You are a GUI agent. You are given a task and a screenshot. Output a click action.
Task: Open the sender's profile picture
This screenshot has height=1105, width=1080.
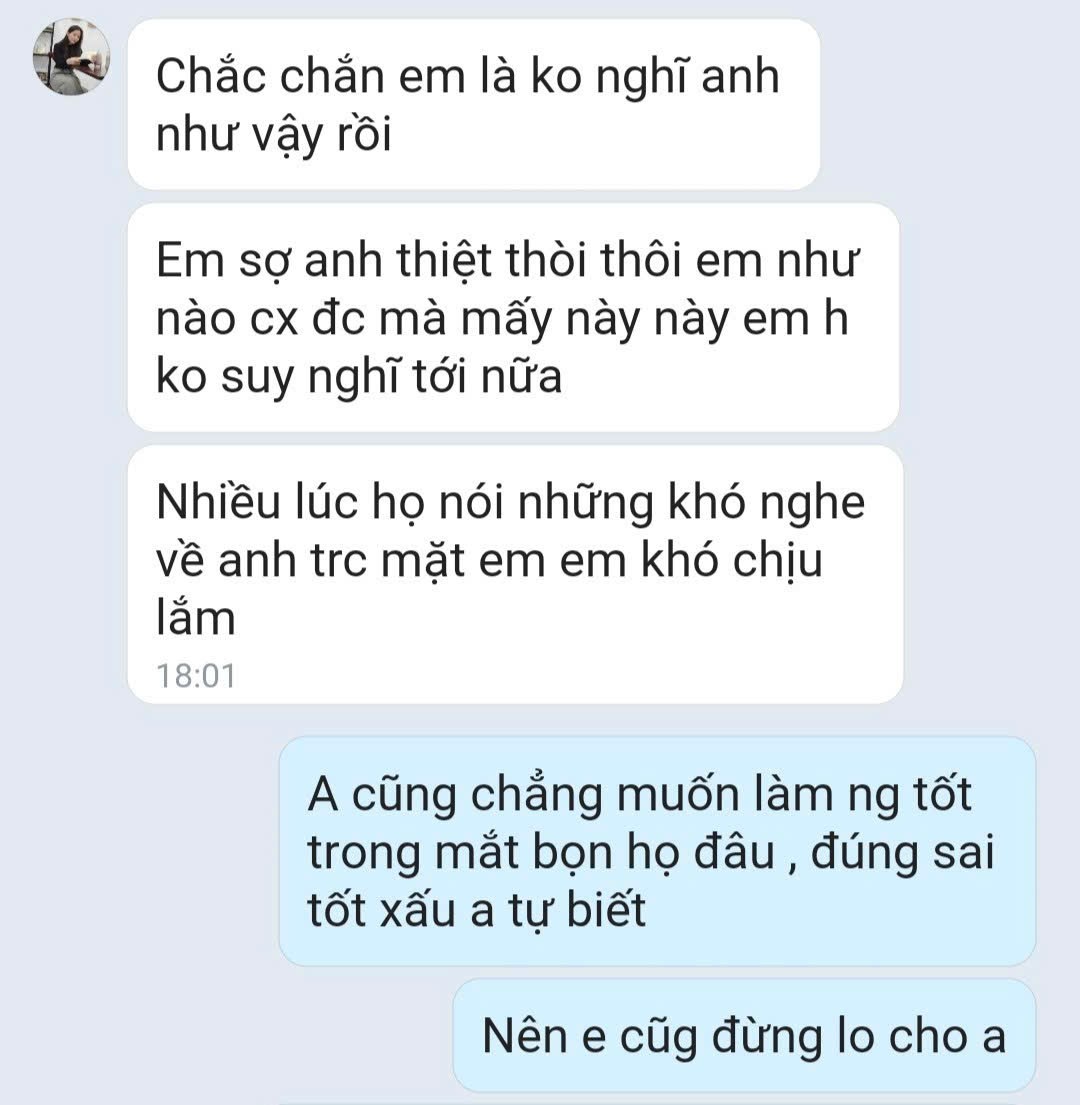70,57
